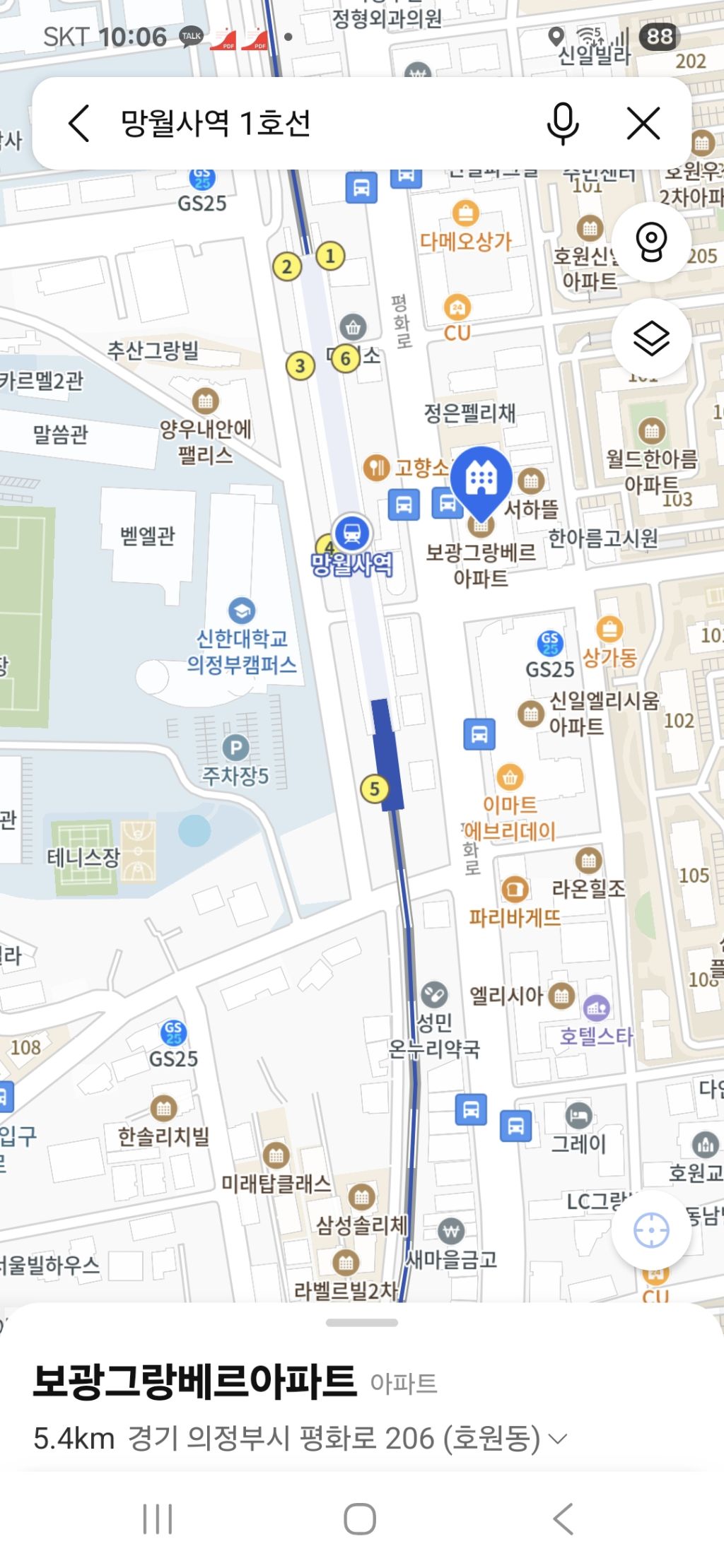Screen dimensions: 724x1568
Task: Go to the system home screen
Action: (x=360, y=1519)
